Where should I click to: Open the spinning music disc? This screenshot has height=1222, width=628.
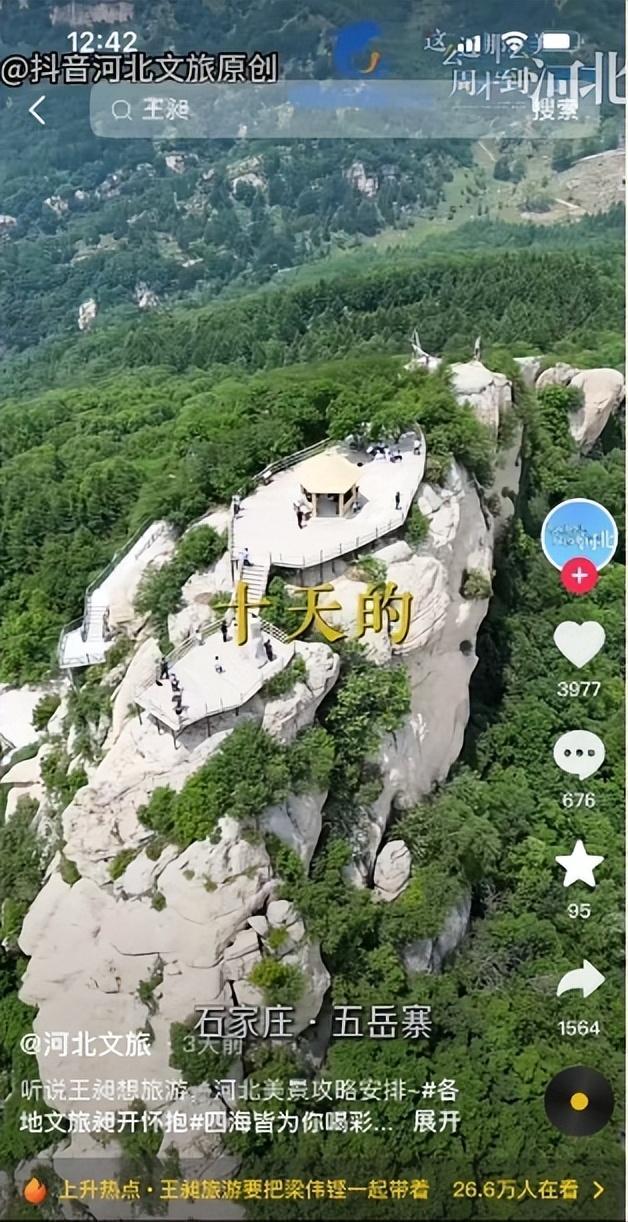click(579, 1100)
